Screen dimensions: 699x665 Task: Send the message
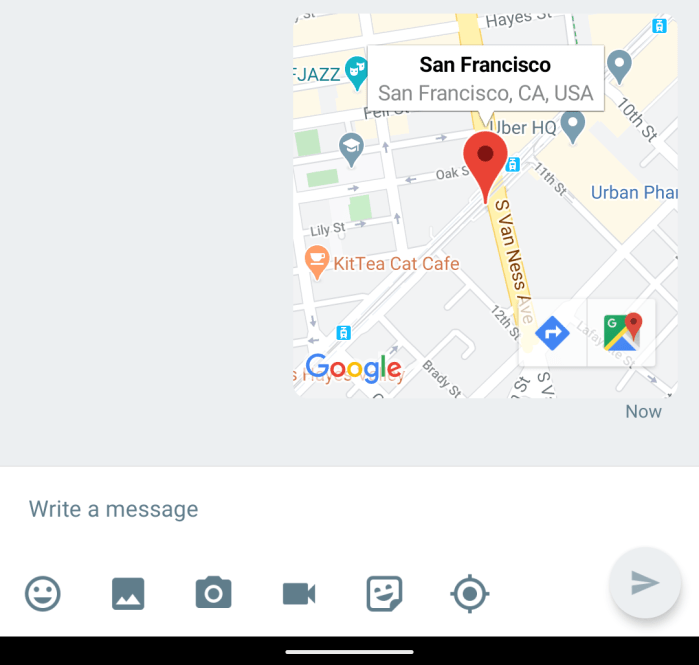tap(645, 583)
